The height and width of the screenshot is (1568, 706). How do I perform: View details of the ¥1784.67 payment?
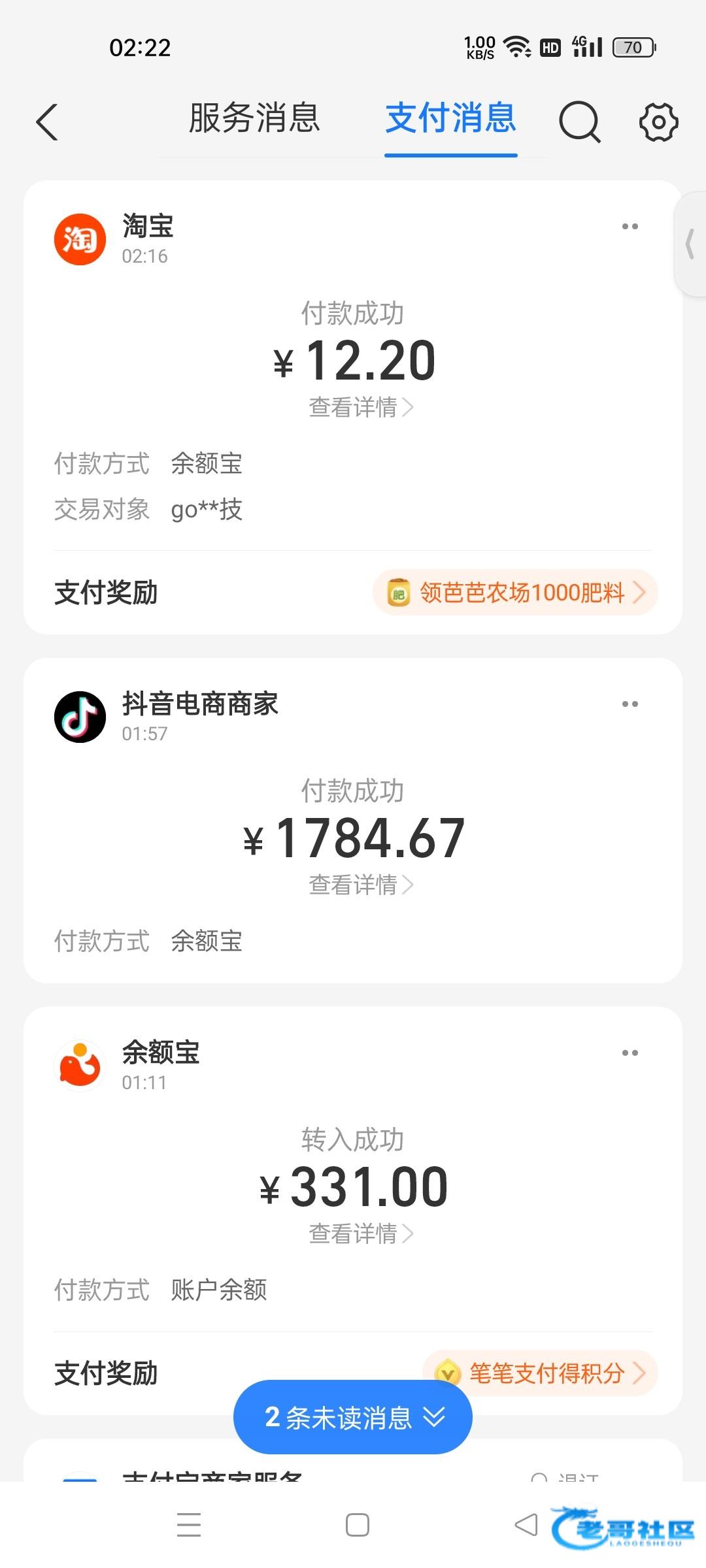(360, 885)
